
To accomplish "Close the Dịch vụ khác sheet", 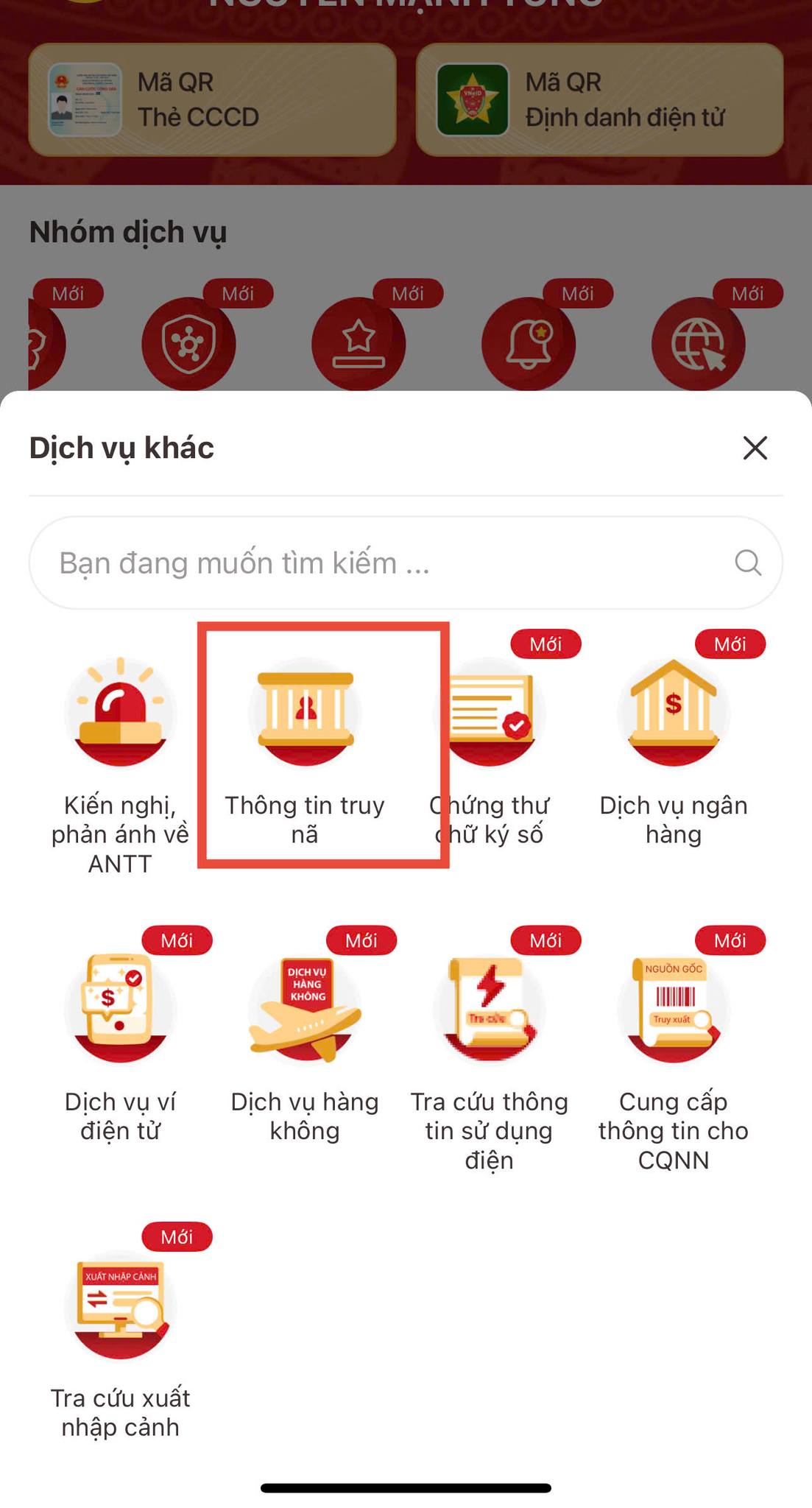I will coord(755,448).
